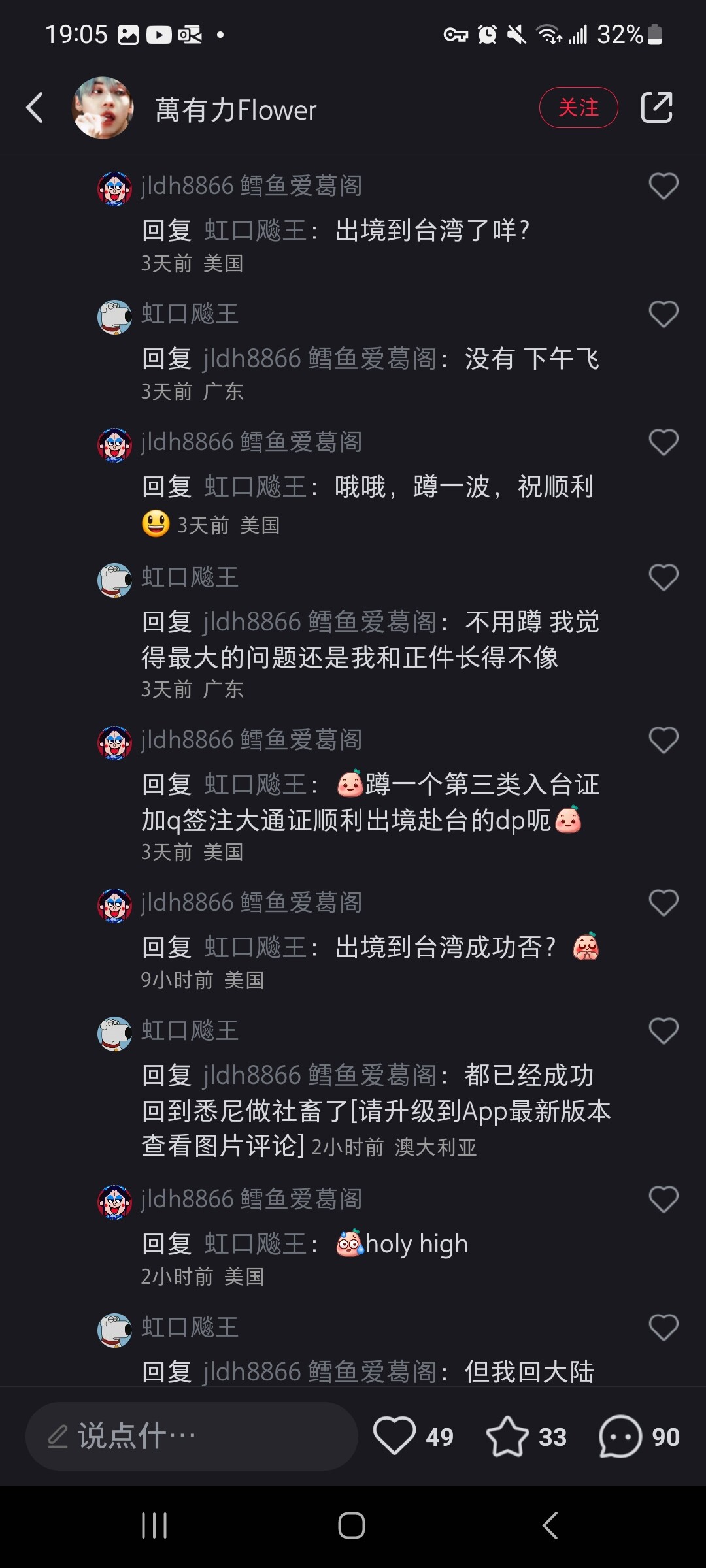Favorite the post using the star icon
The height and width of the screenshot is (1568, 706).
pos(507,1436)
